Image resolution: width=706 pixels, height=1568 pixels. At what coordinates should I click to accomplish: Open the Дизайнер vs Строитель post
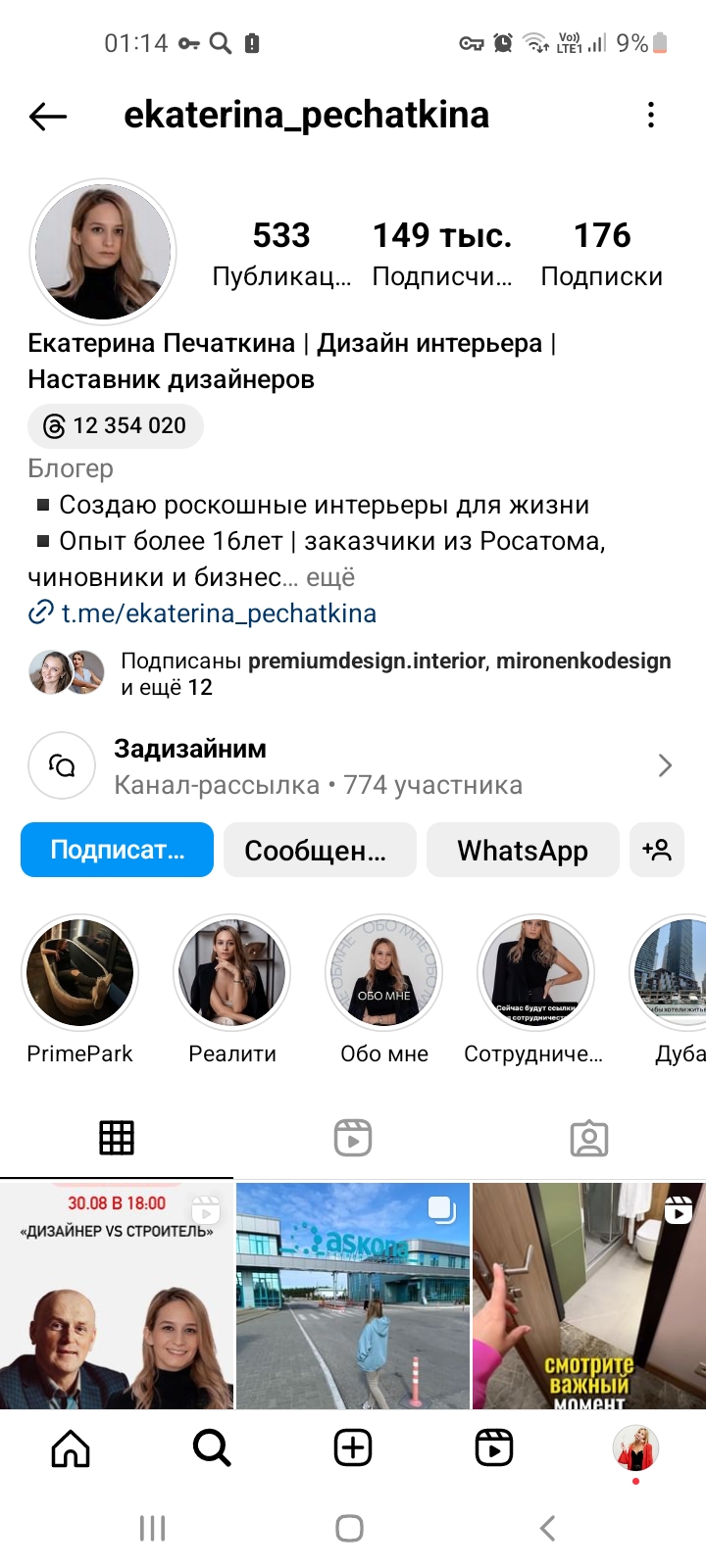pos(117,1296)
